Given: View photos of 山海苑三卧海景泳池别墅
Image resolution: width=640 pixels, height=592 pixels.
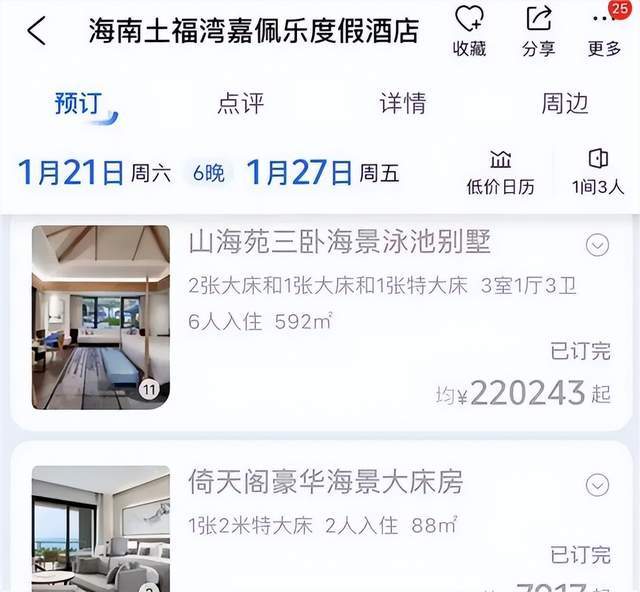Looking at the screenshot, I should [x=100, y=317].
